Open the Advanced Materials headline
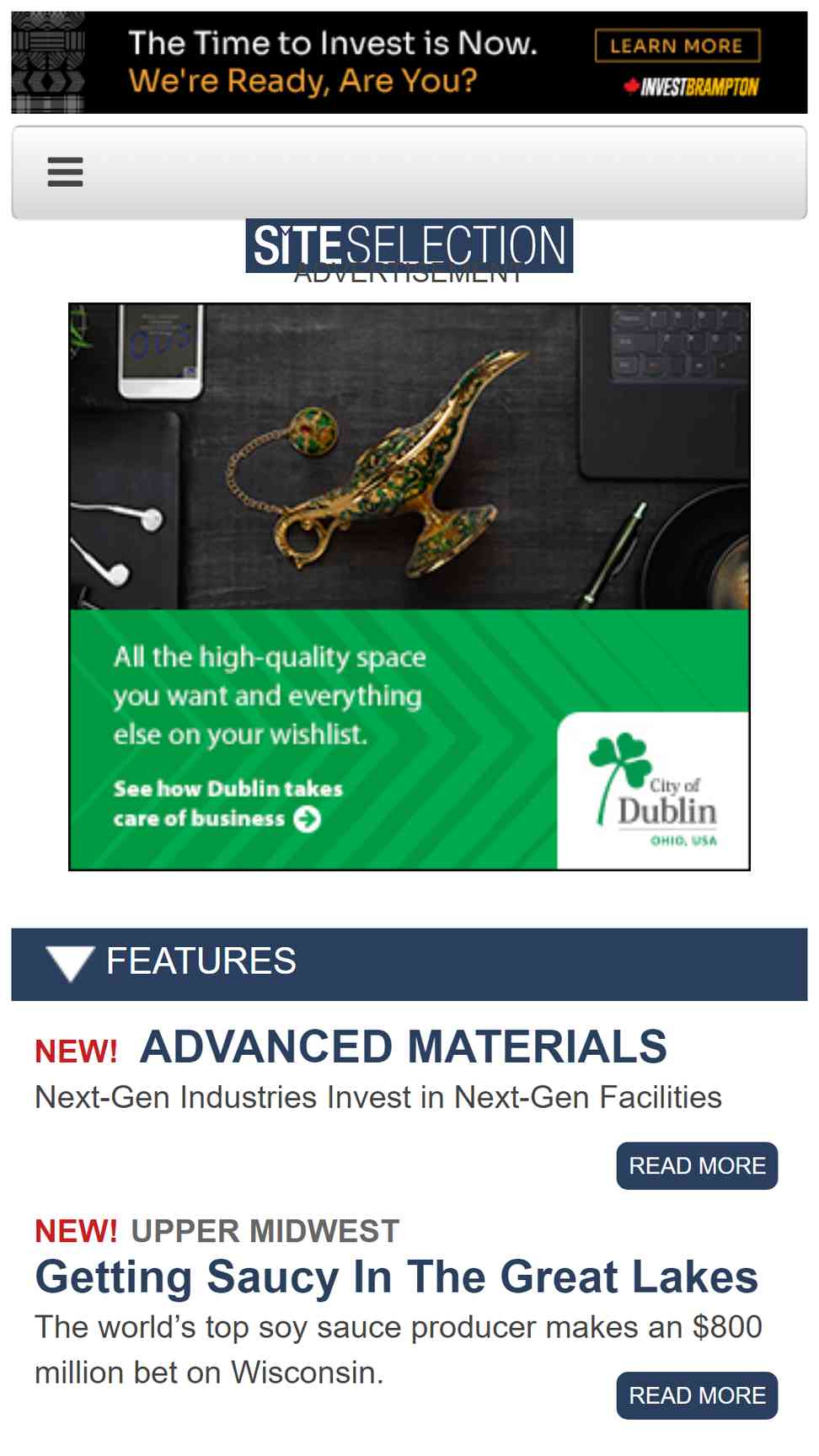This screenshot has height=1456, width=819. tap(403, 1047)
